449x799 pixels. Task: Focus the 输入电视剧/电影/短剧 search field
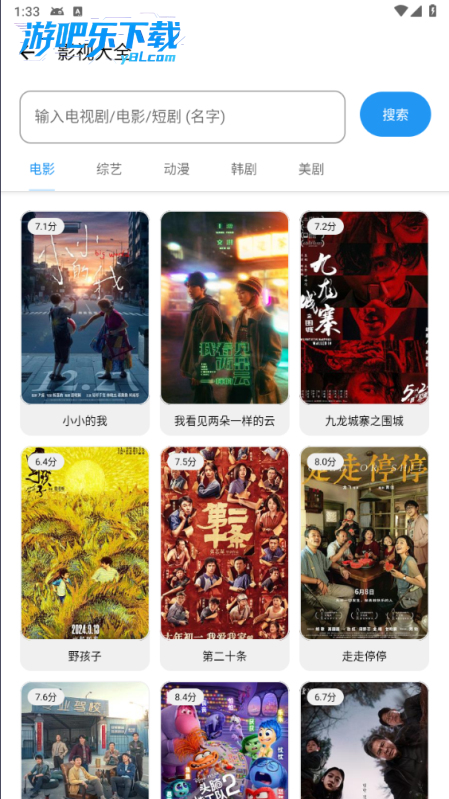(x=182, y=117)
